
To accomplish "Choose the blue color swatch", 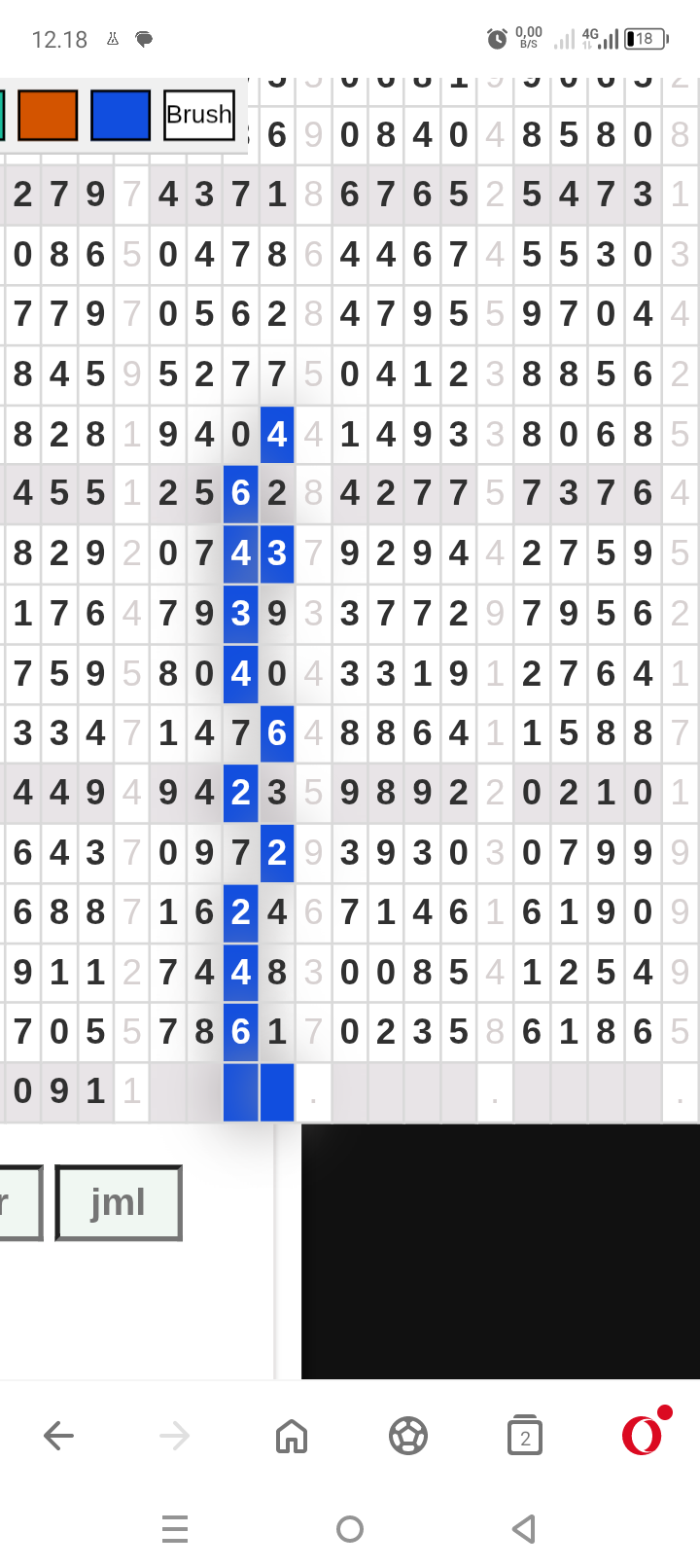I will coord(121,115).
